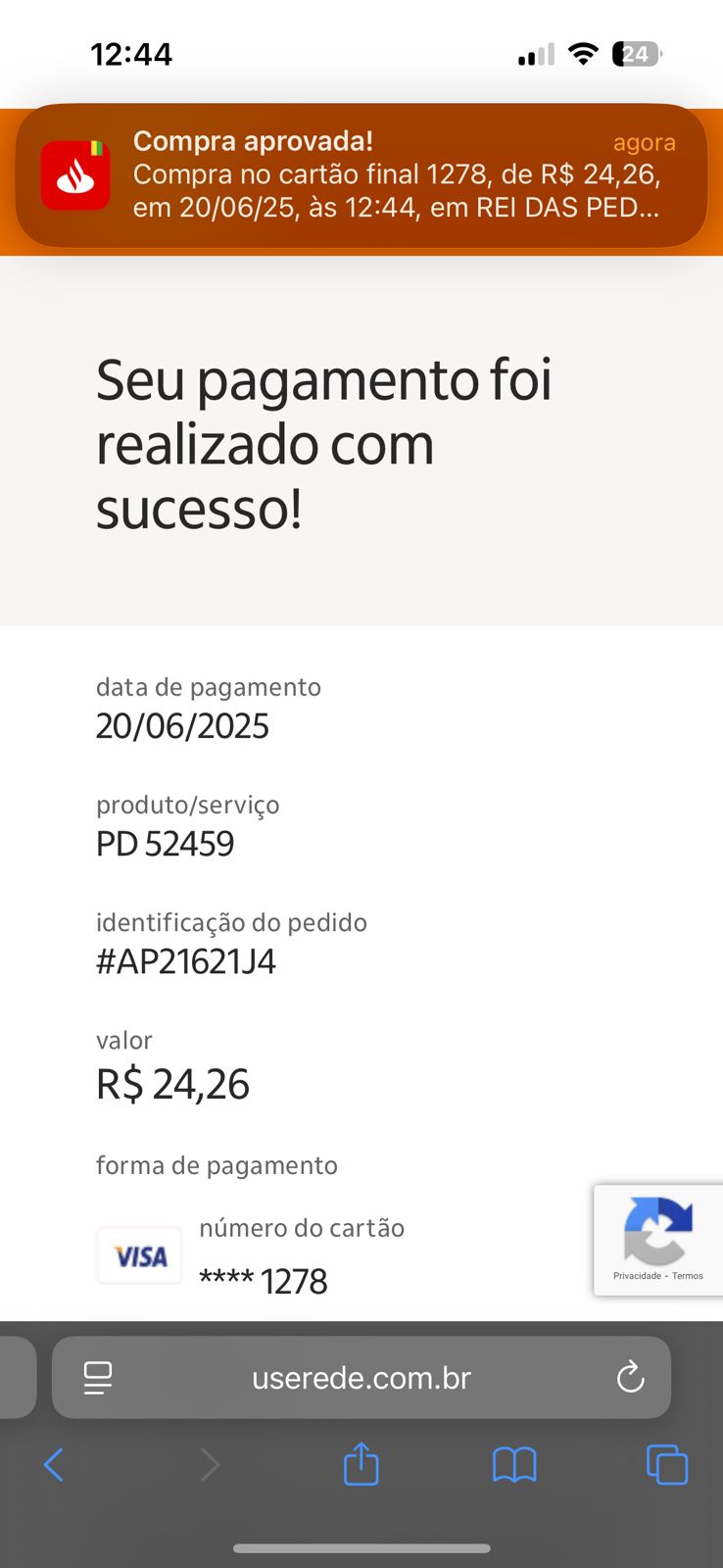The height and width of the screenshot is (1568, 723).
Task: Tap the Visa card logo
Action: [138, 1254]
